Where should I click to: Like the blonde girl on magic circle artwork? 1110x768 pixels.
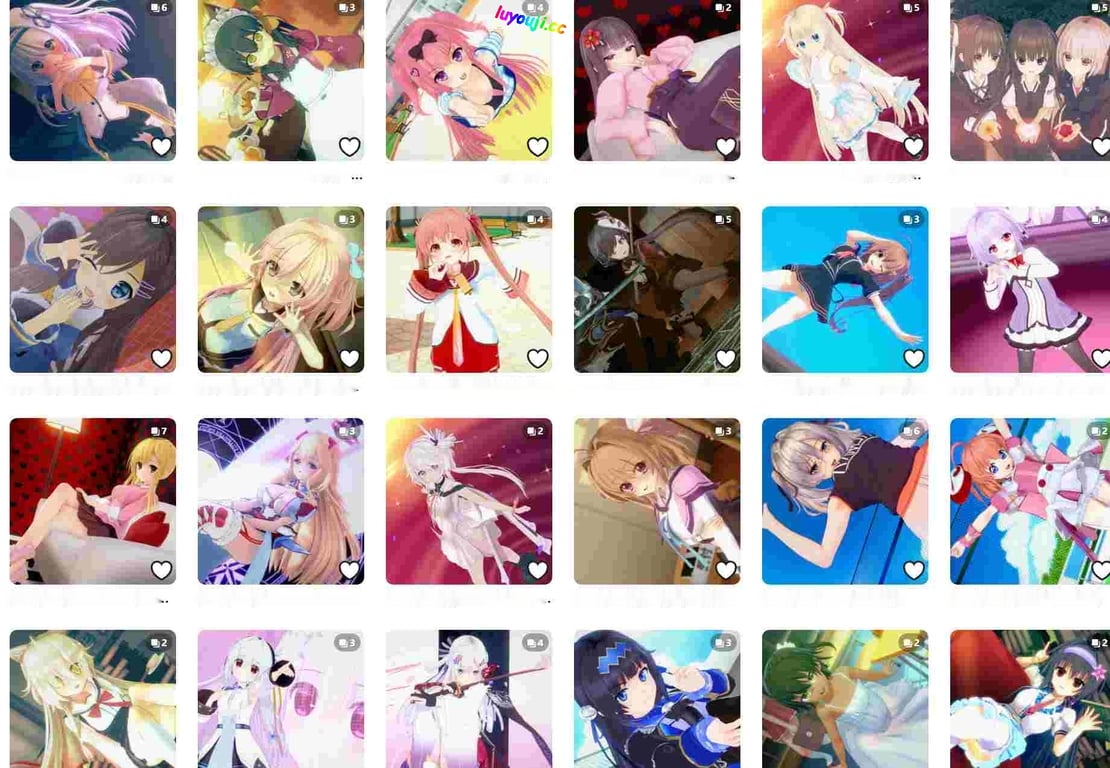[x=349, y=570]
